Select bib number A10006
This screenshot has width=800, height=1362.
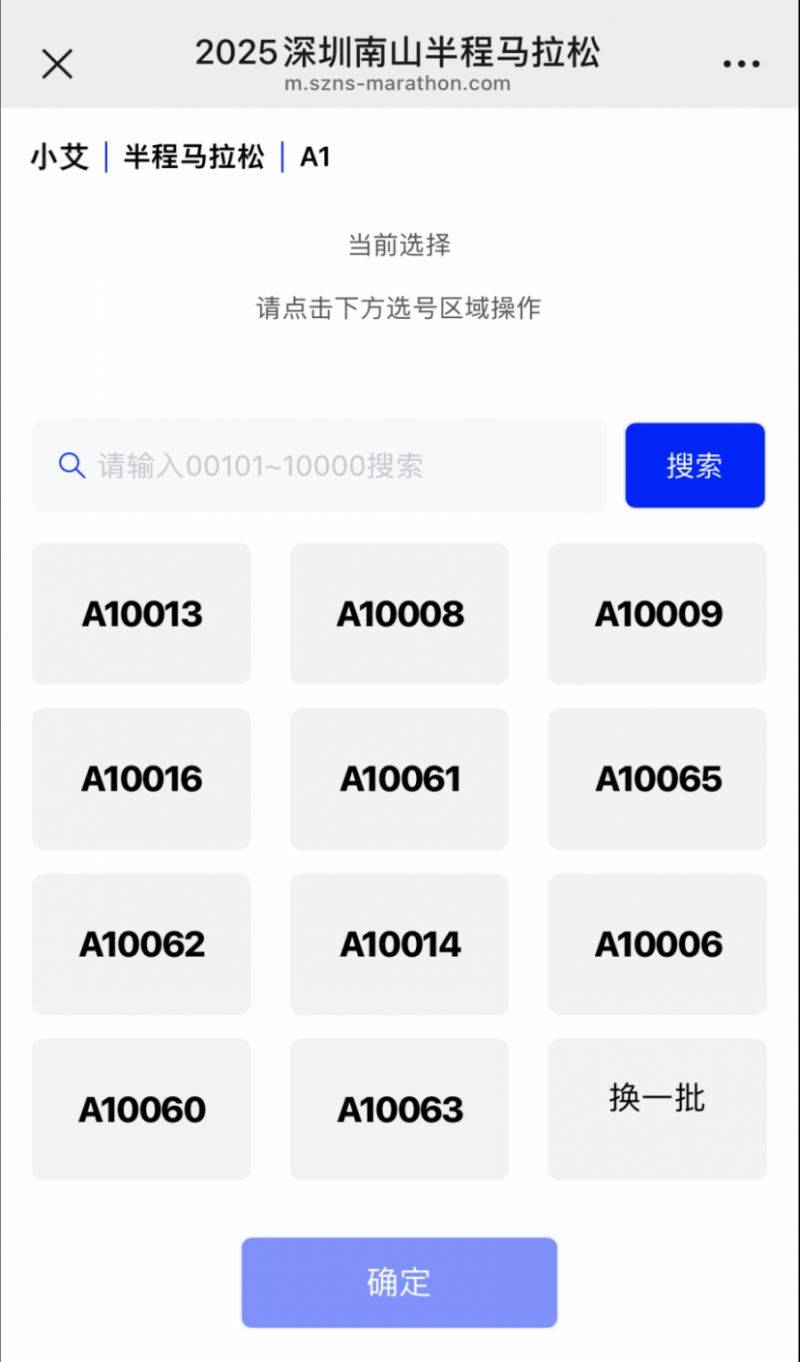tap(656, 943)
